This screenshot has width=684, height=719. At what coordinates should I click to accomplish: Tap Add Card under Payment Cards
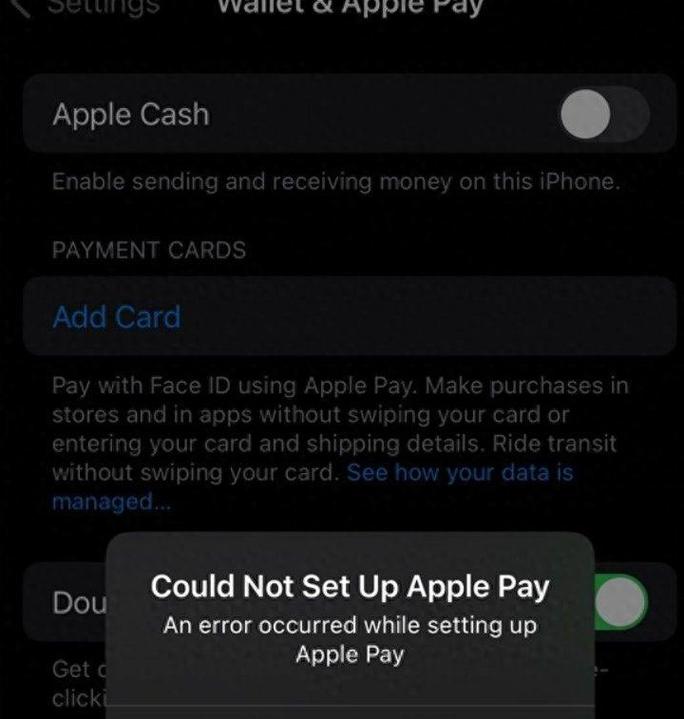point(117,317)
